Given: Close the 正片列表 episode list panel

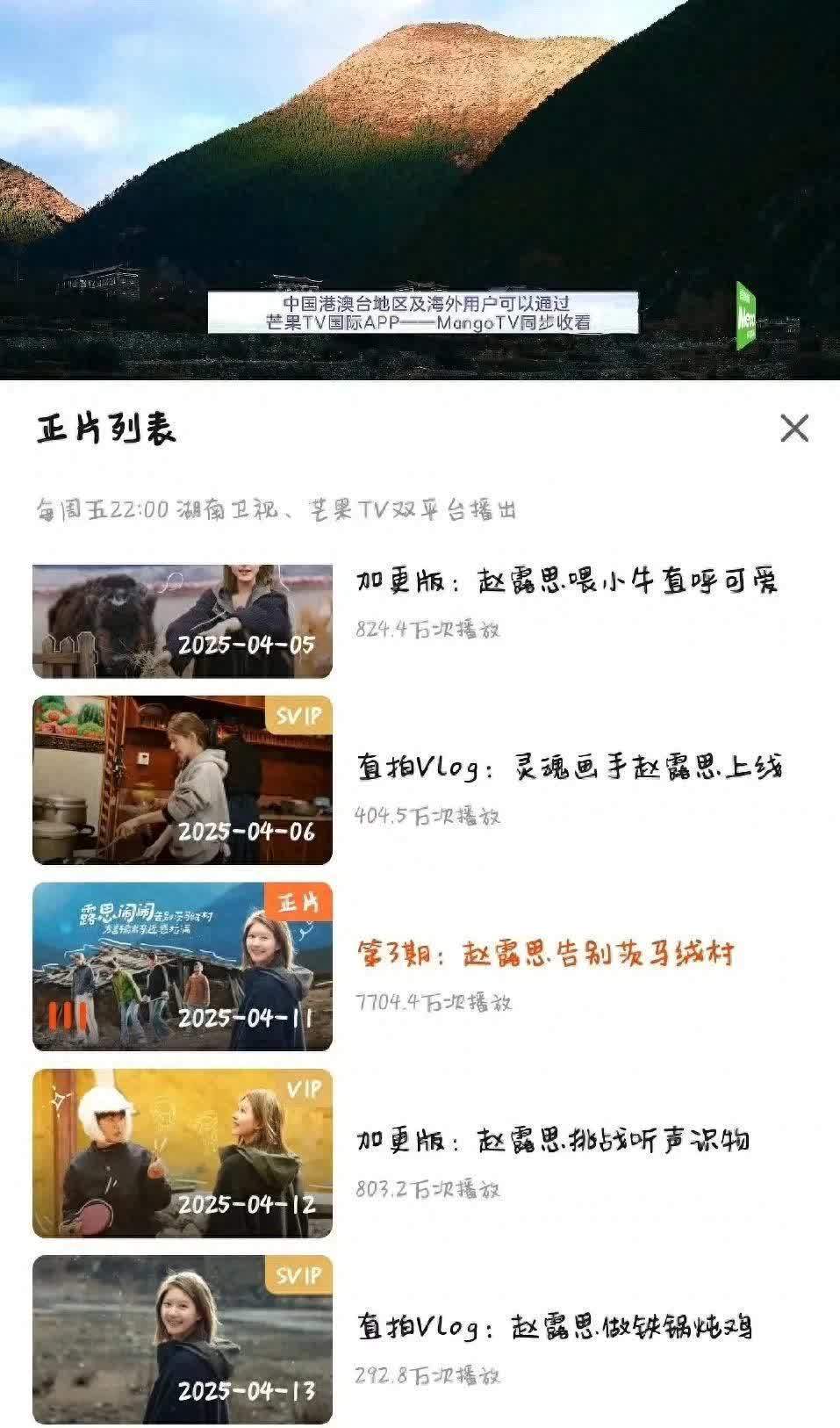Looking at the screenshot, I should (x=793, y=428).
